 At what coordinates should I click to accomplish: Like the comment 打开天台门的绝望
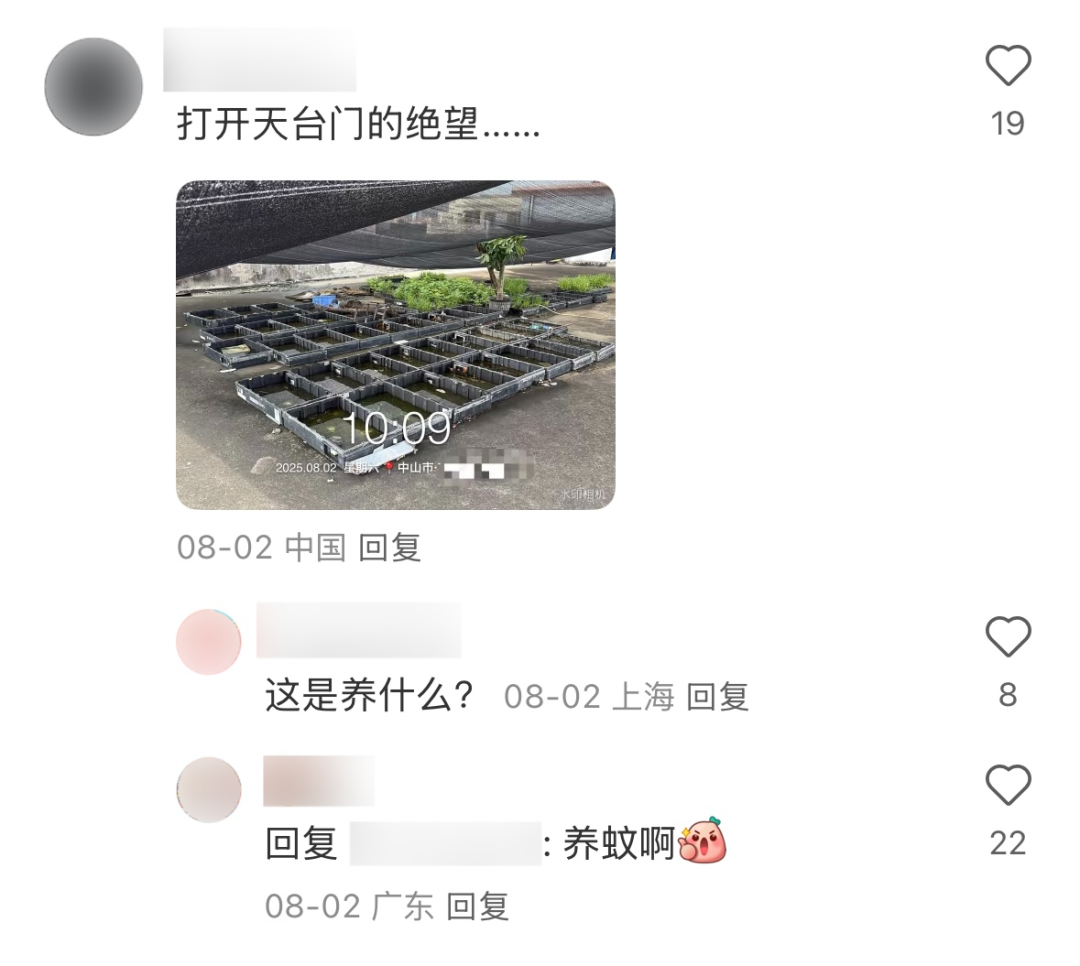(1007, 68)
